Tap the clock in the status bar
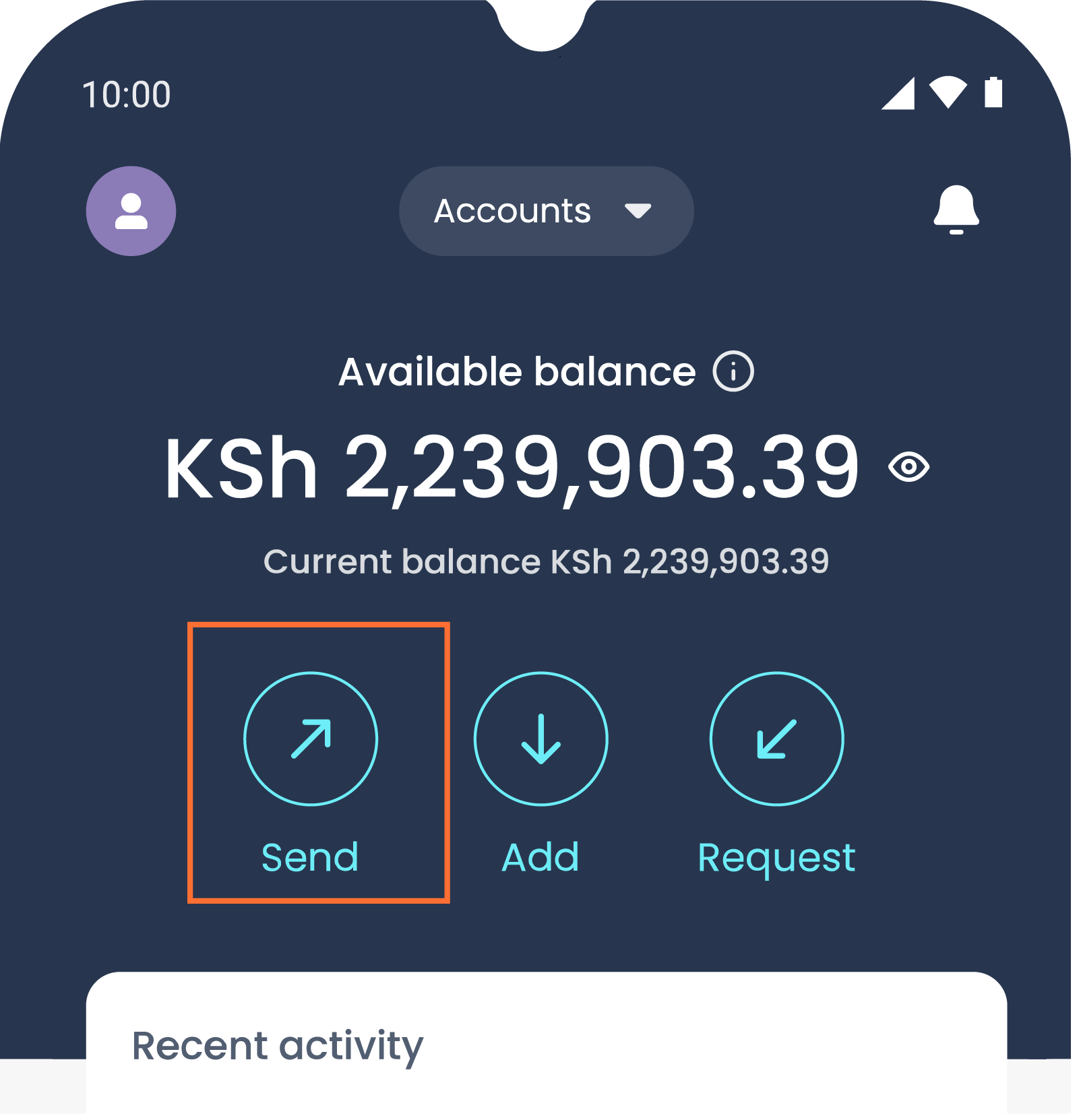 pos(125,94)
